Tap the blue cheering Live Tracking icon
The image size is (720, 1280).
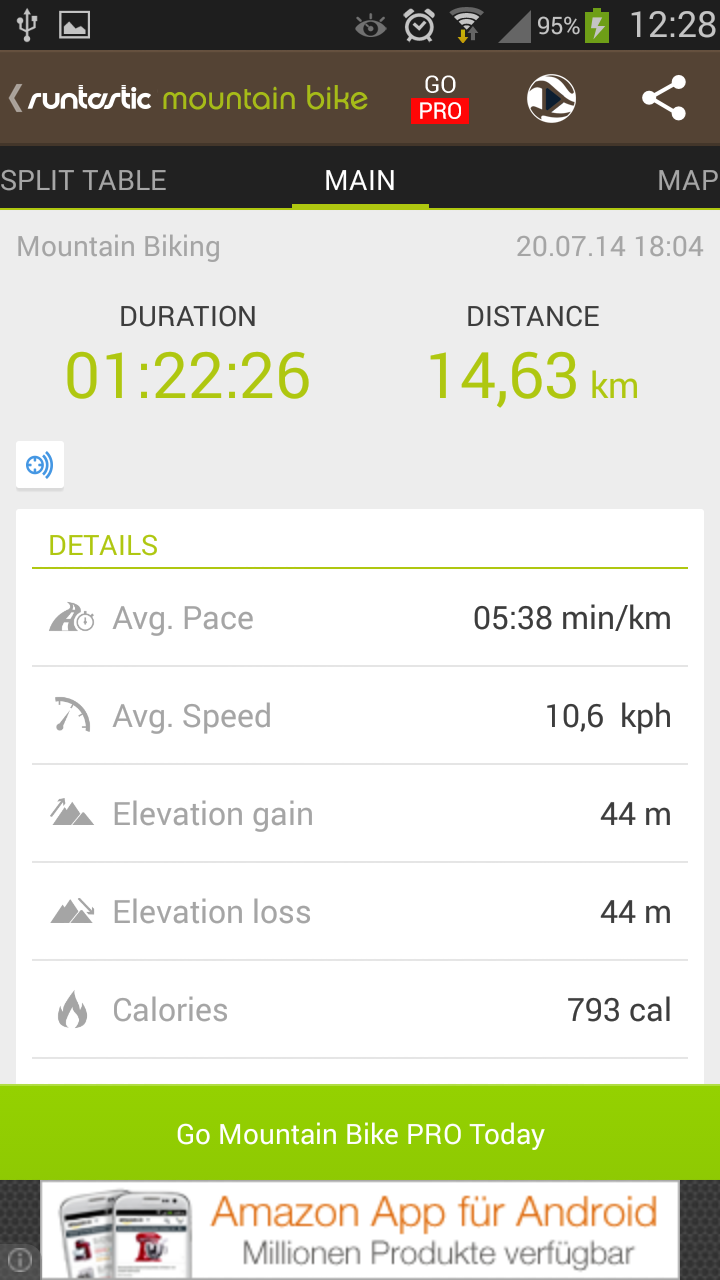[40, 464]
